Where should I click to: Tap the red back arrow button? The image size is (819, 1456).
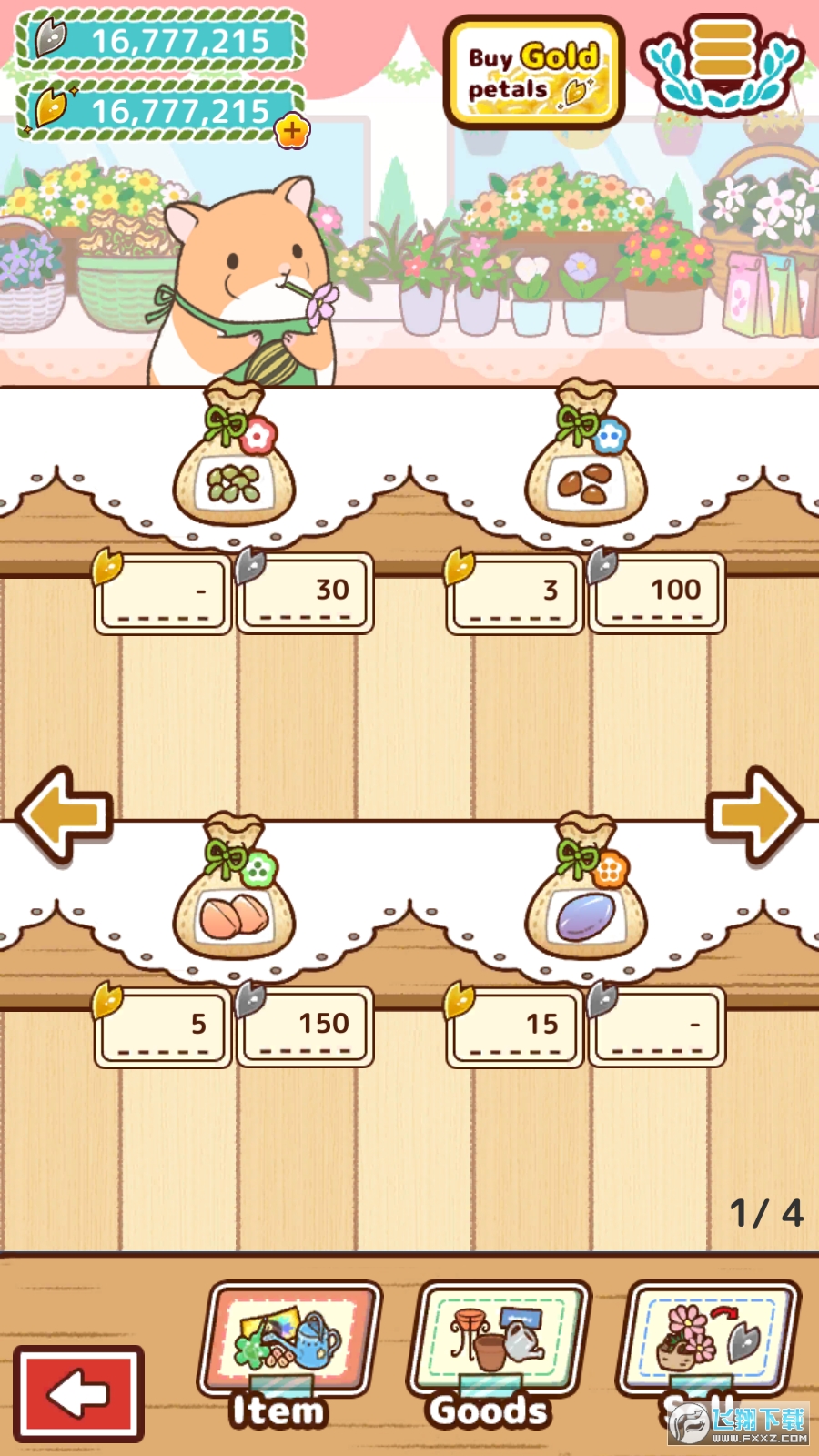coord(78,1393)
